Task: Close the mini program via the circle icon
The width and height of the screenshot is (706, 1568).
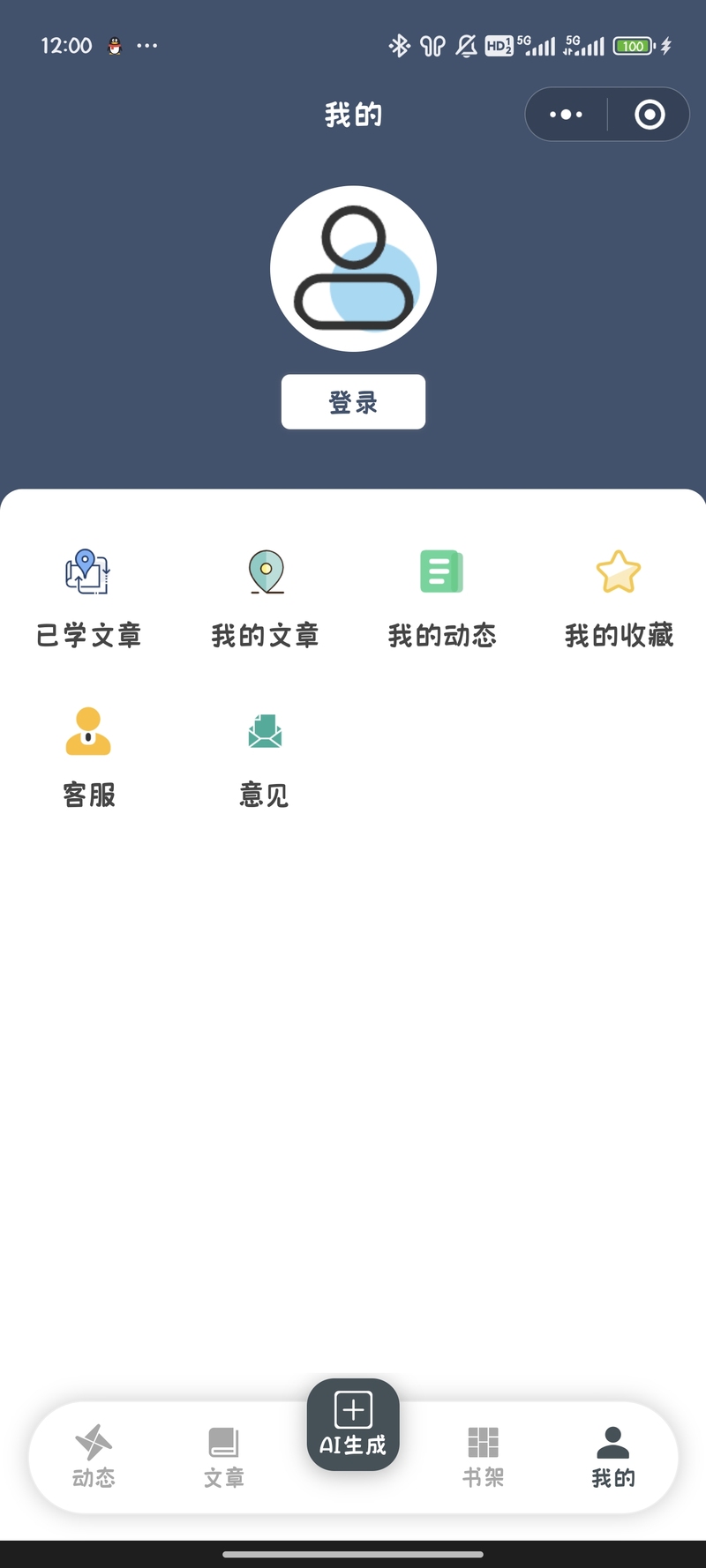Action: (x=650, y=115)
